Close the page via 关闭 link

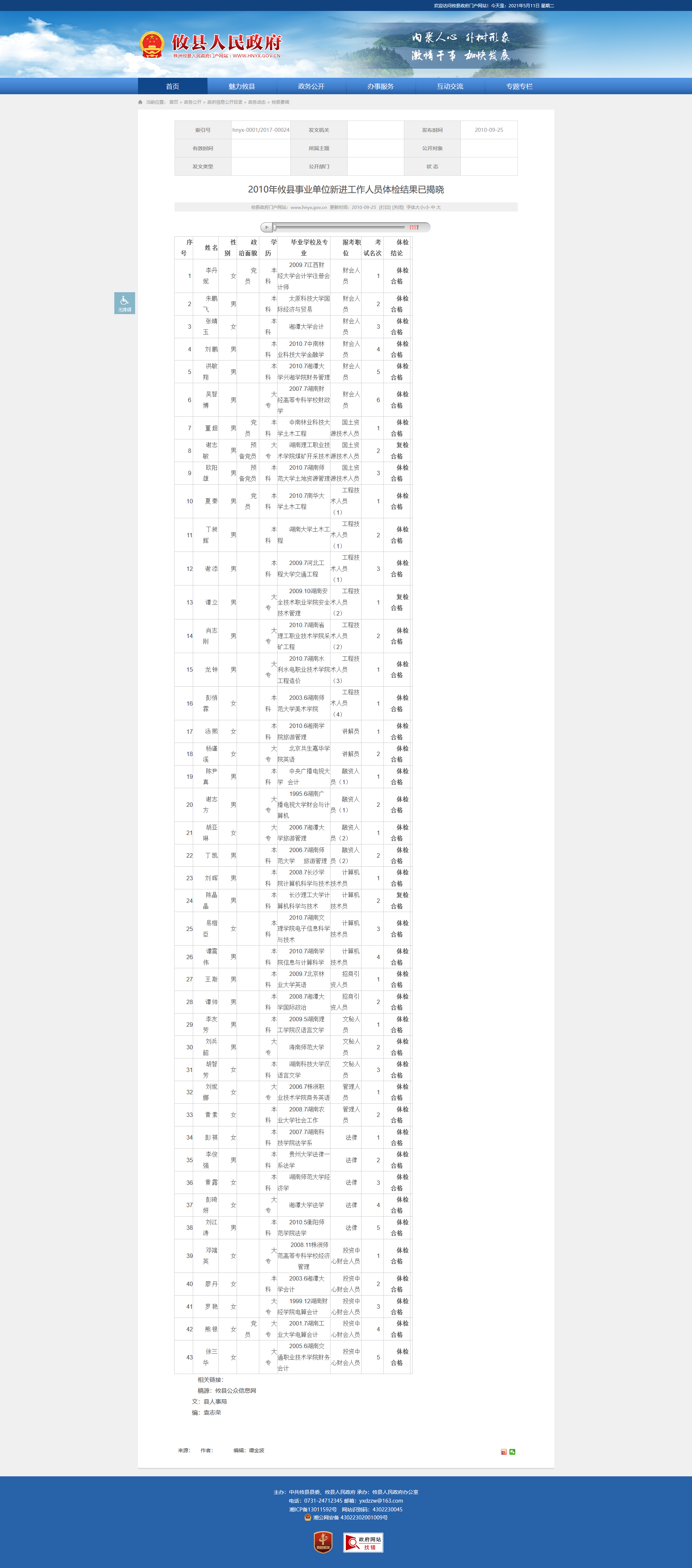click(397, 207)
